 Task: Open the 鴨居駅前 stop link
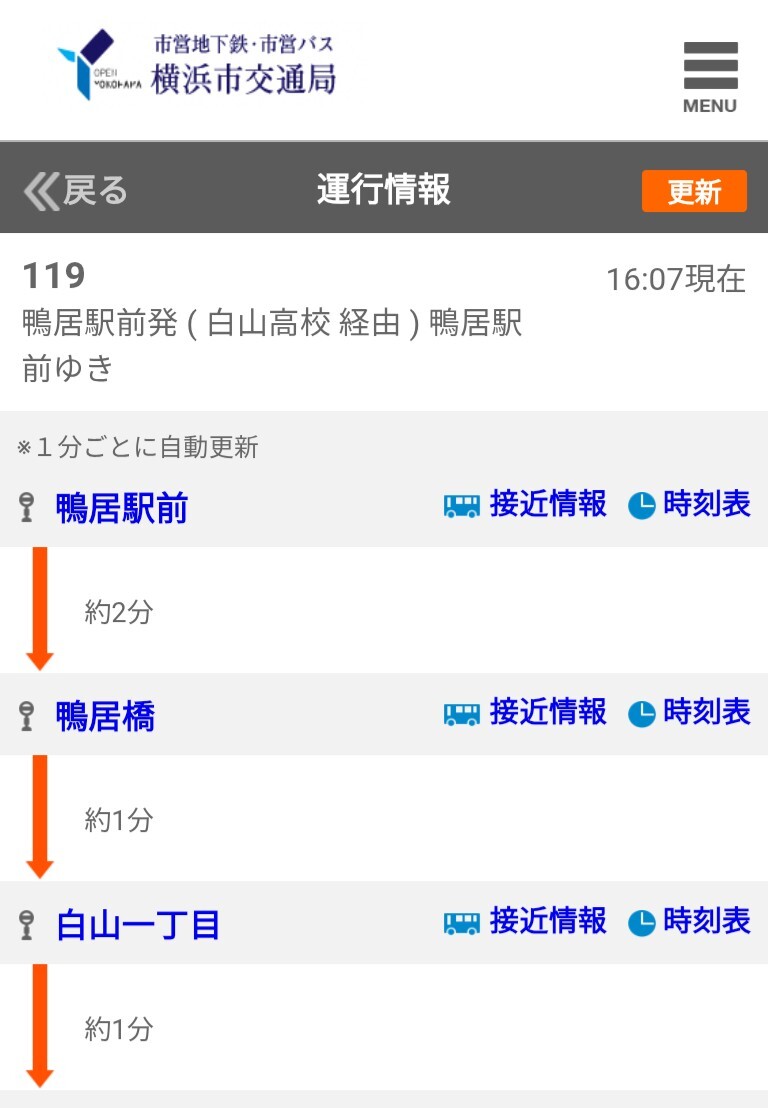tap(122, 508)
